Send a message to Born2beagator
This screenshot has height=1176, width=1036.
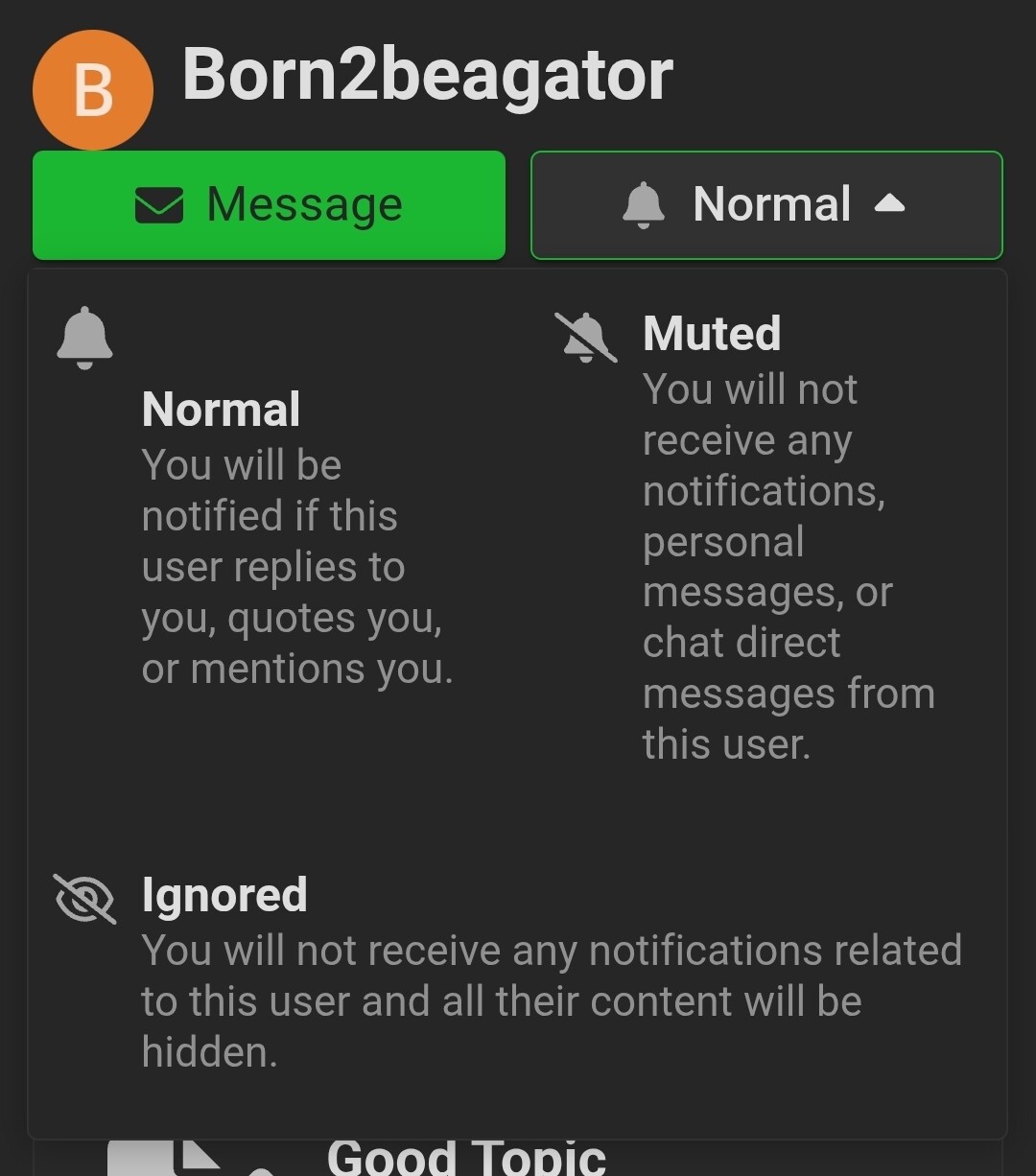[x=269, y=204]
